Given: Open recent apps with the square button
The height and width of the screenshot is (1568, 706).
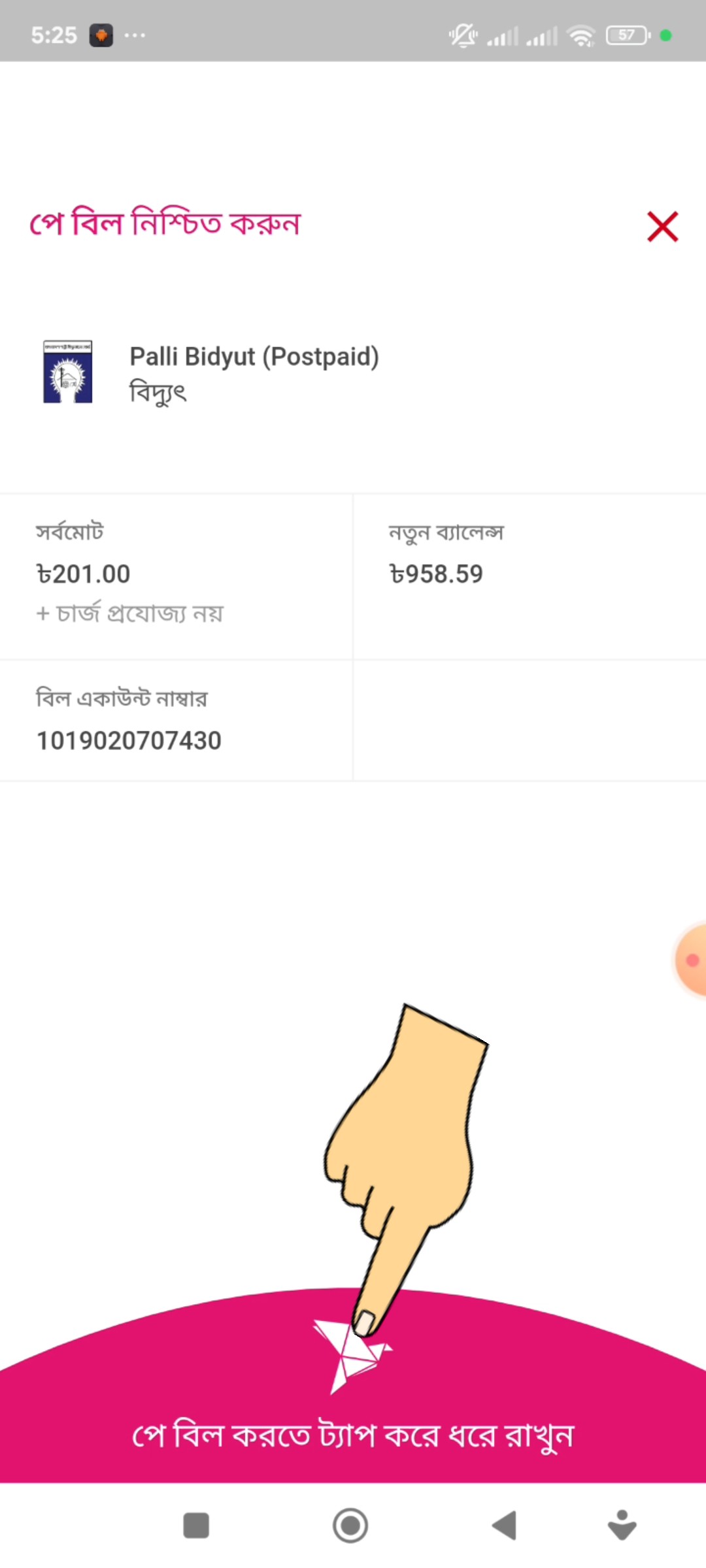Looking at the screenshot, I should coord(196,1526).
